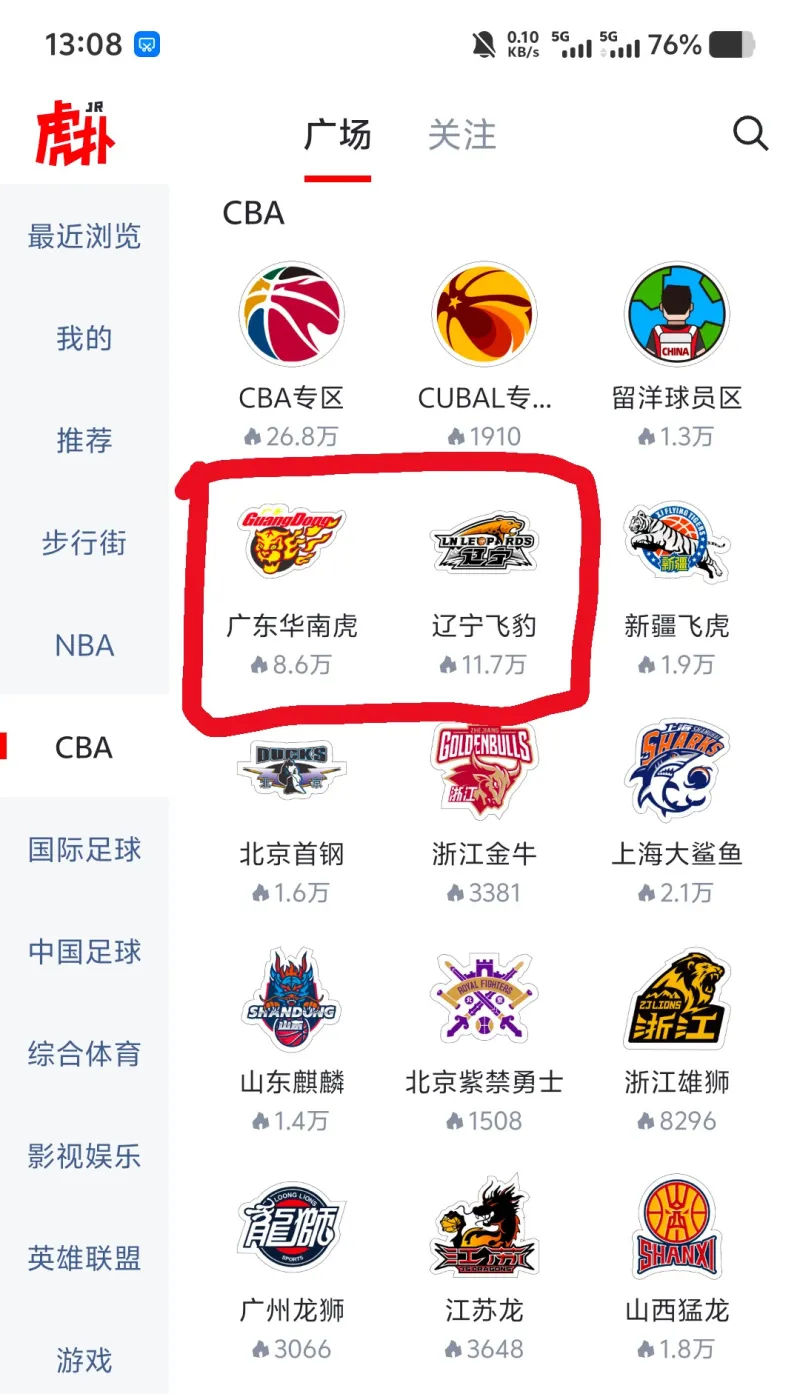Select the 辽宁飞豹 leopards logo
800x1394 pixels.
pyautogui.click(x=484, y=543)
